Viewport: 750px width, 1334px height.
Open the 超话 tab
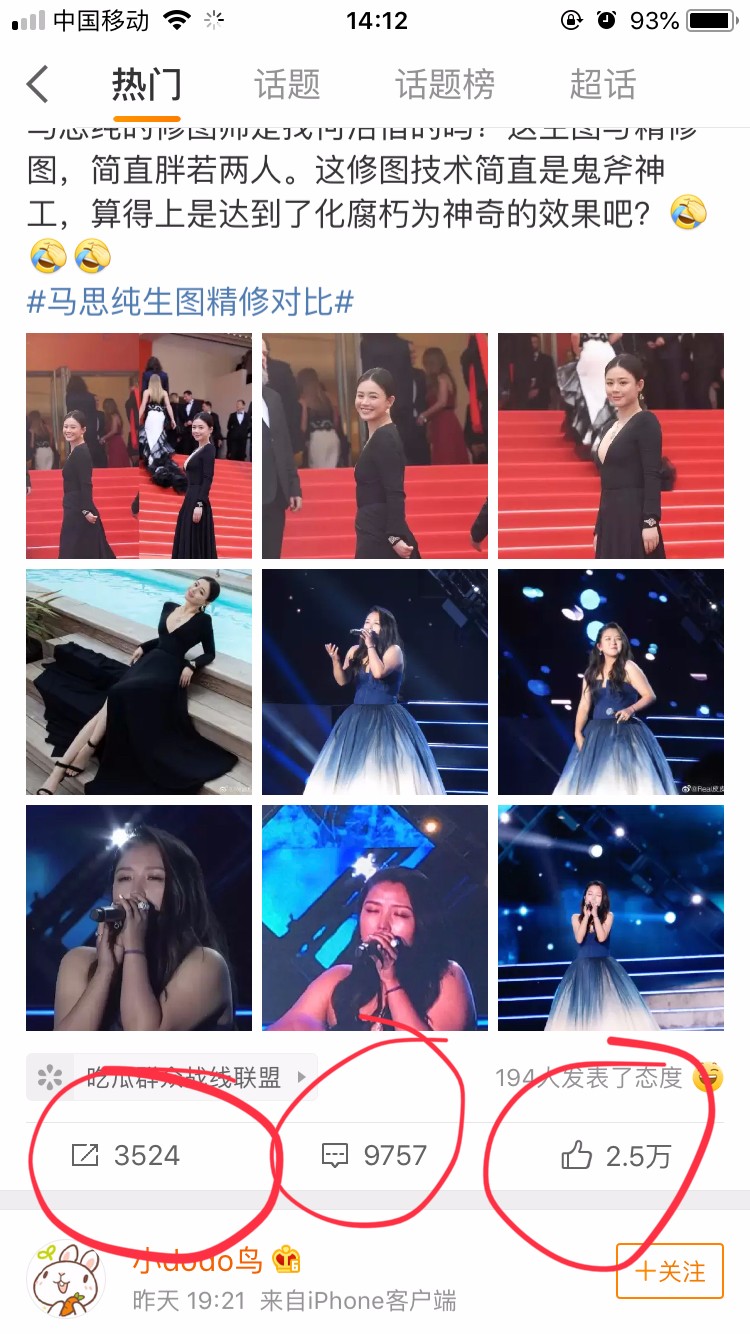(x=602, y=85)
